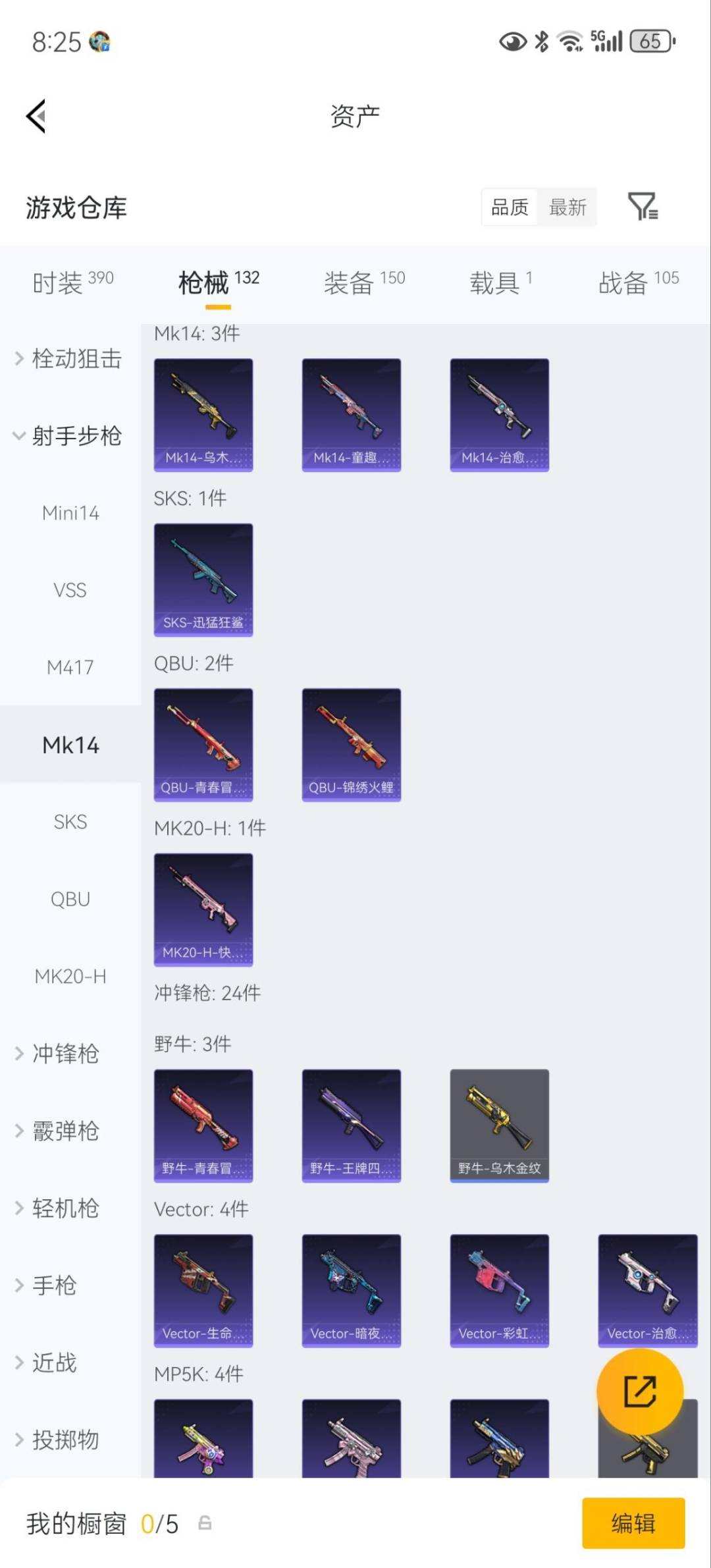Tap the 编辑 button
711x1568 pixels.
tap(633, 1523)
